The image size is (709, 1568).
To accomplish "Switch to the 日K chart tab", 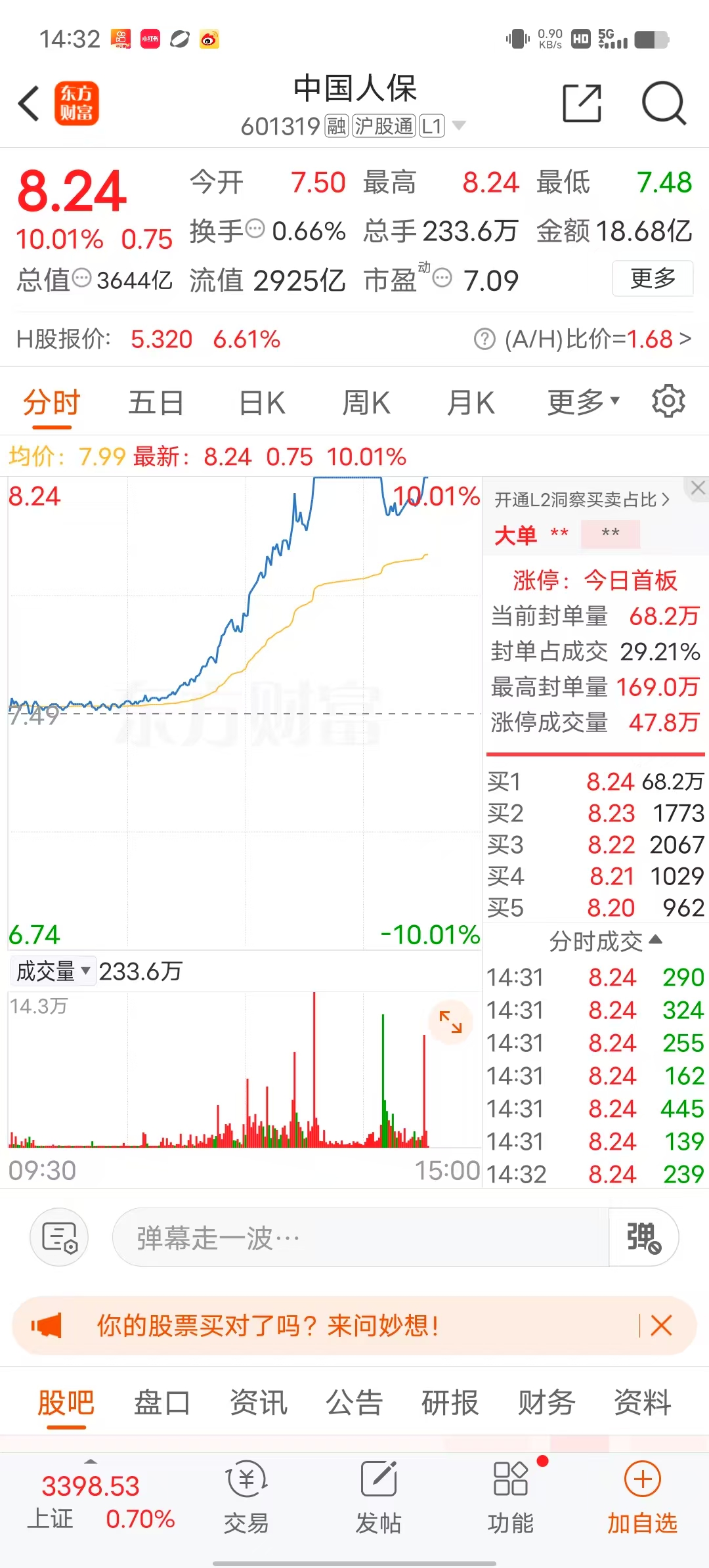I will (x=262, y=403).
